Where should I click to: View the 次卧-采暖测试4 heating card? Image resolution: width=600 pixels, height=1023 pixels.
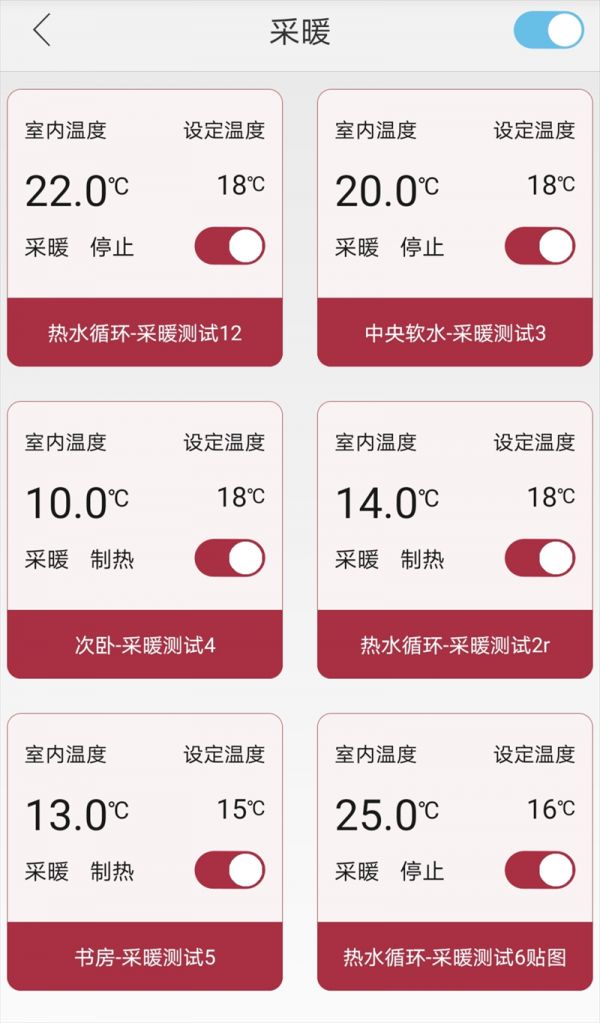click(x=145, y=645)
